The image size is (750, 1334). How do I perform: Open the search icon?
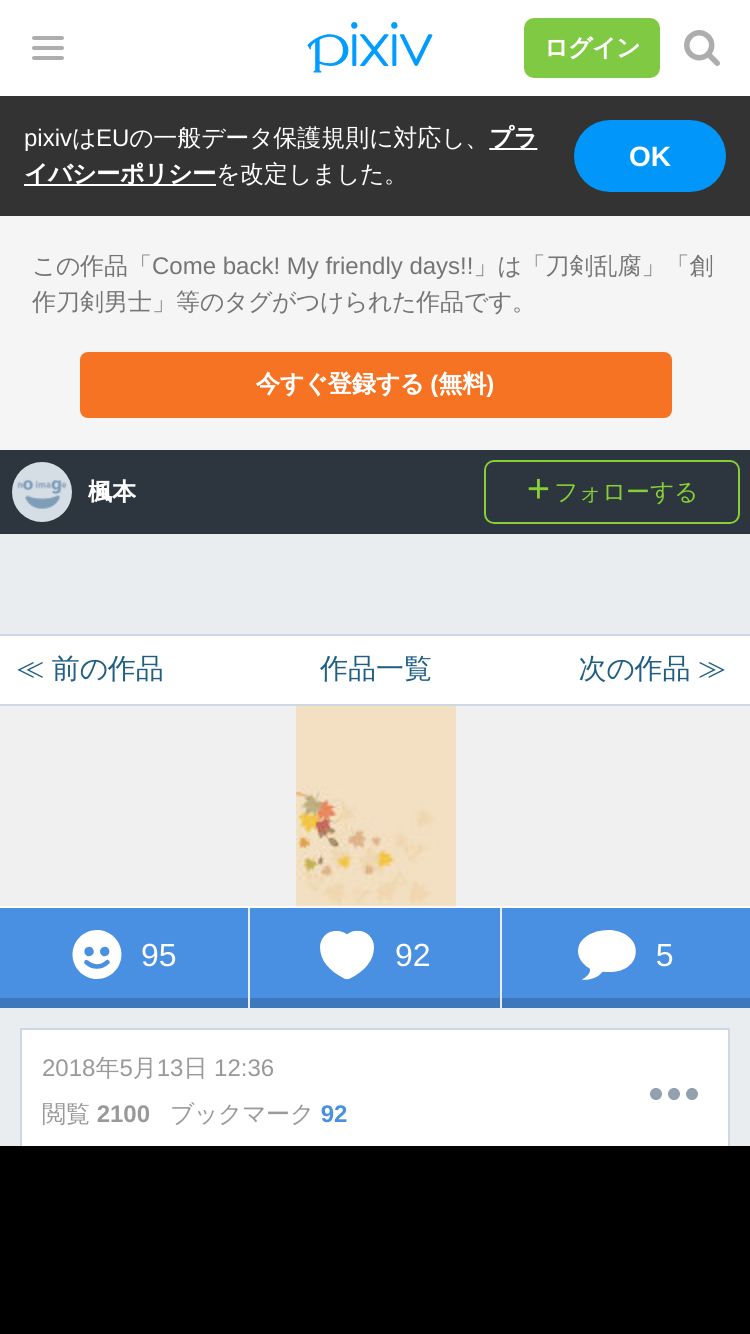coord(701,48)
